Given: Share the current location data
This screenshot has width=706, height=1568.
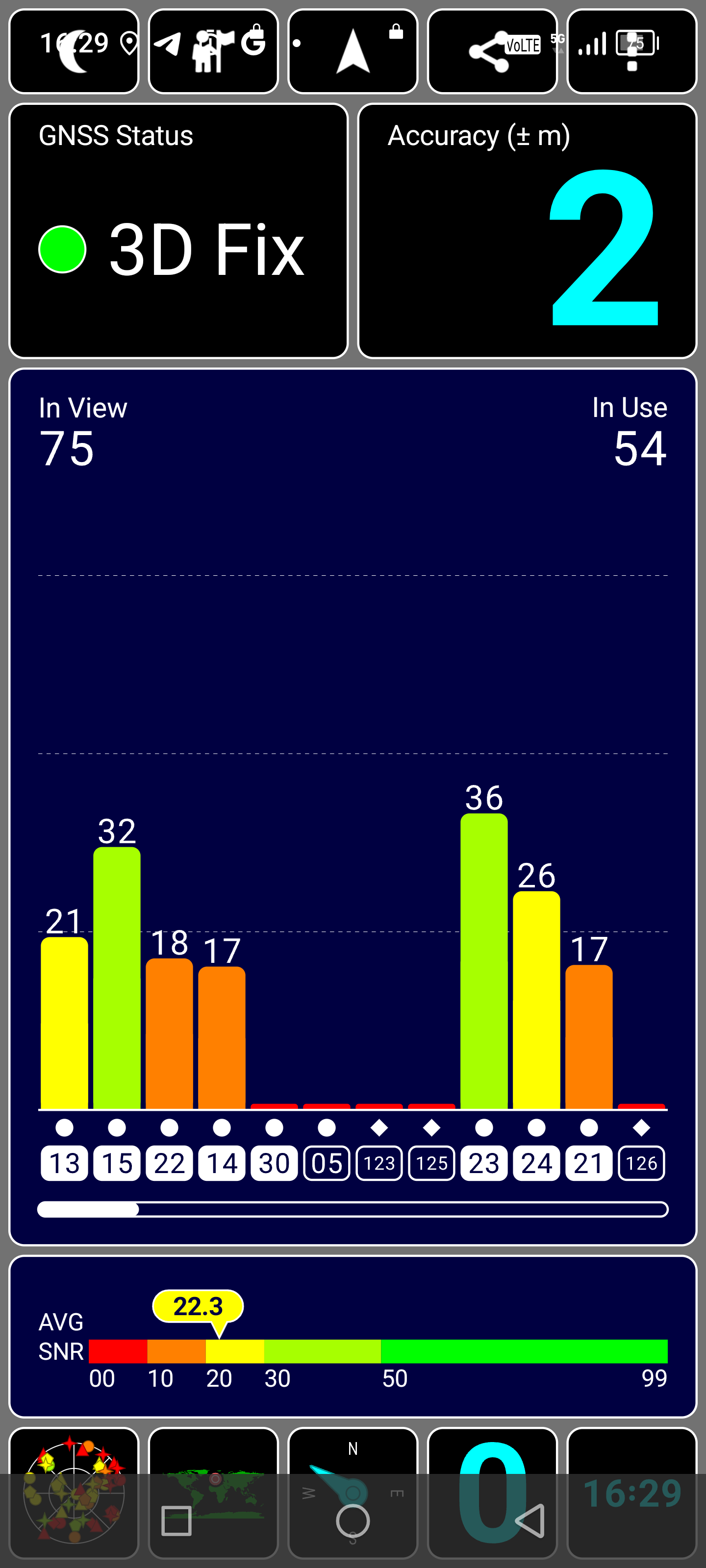Looking at the screenshot, I should click(x=492, y=52).
